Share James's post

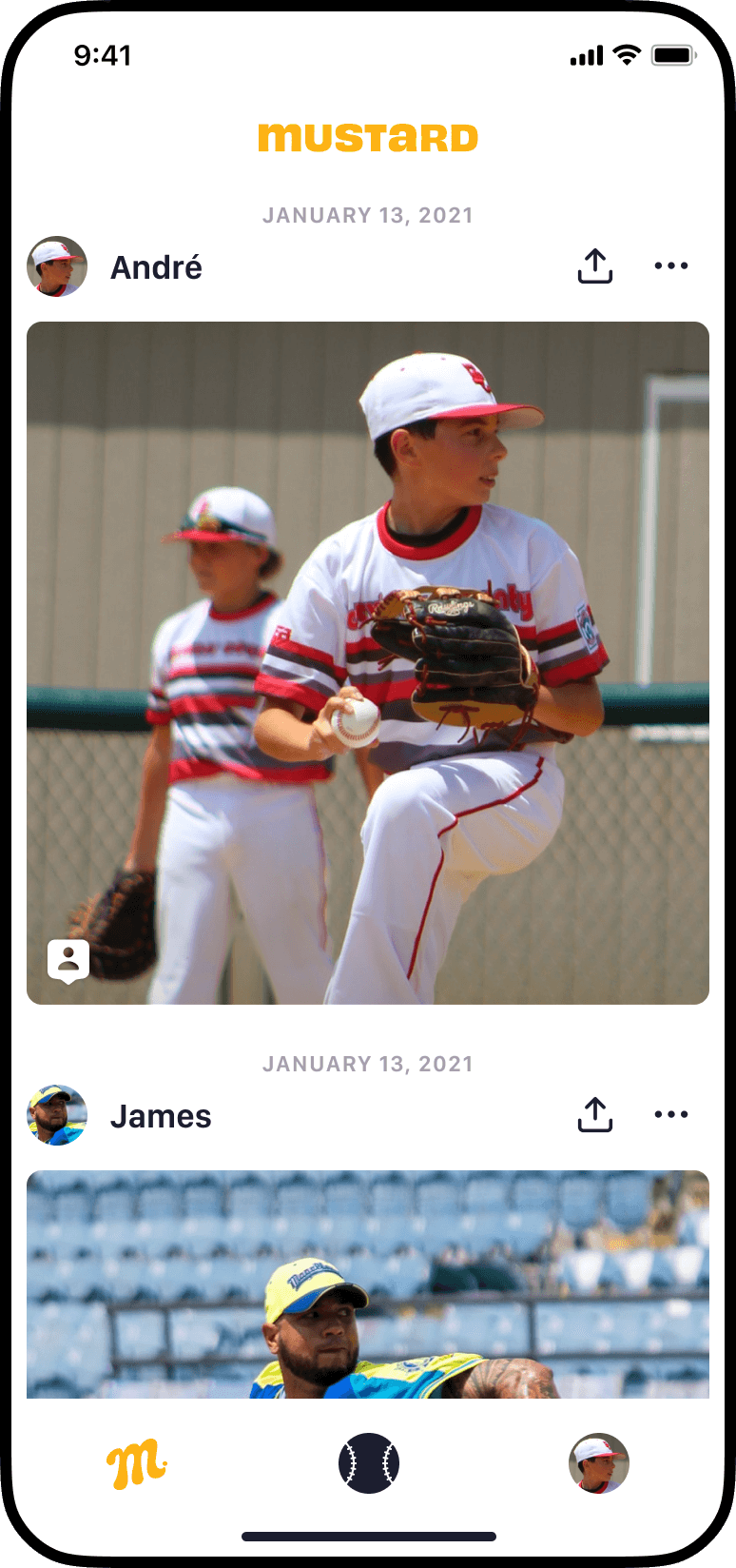[x=595, y=1115]
